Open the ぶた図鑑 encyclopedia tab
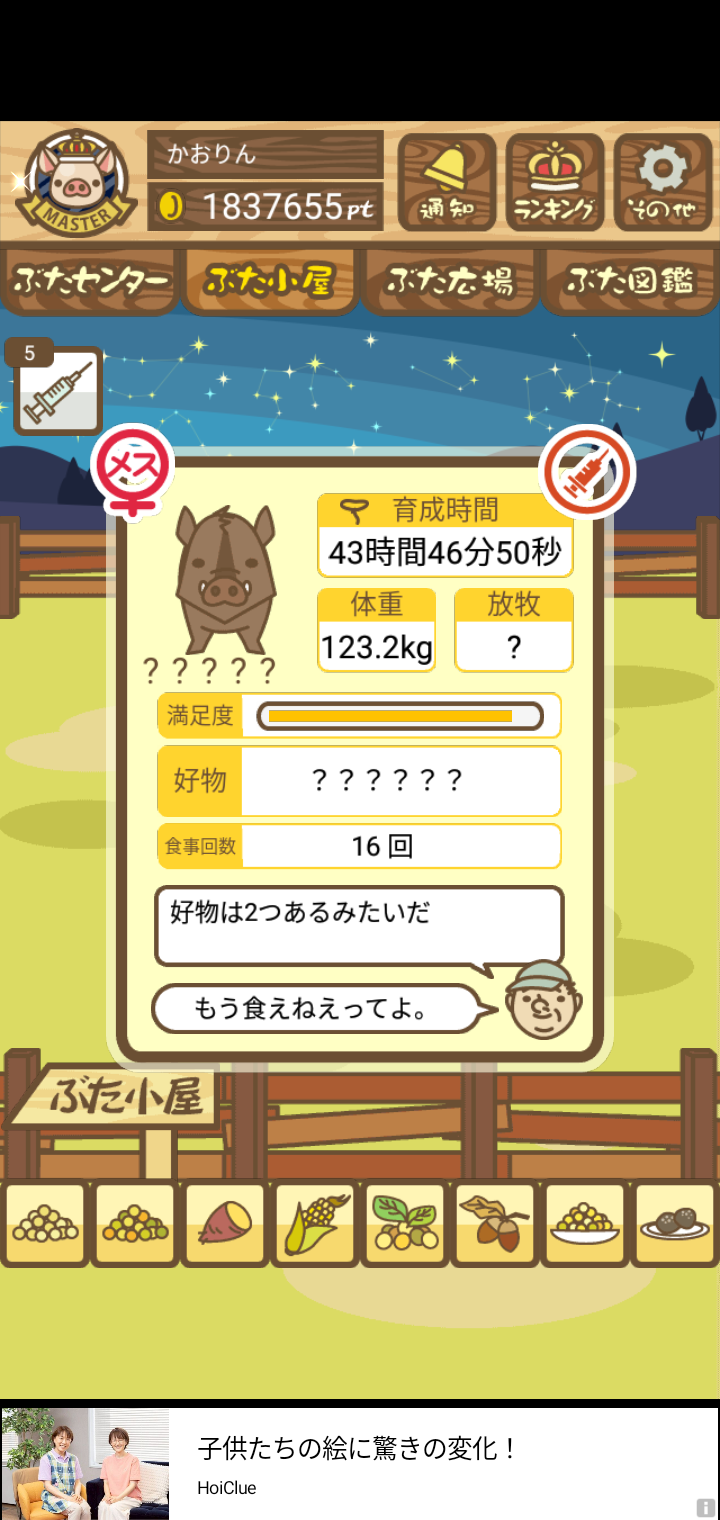The image size is (720, 1520). 630,281
